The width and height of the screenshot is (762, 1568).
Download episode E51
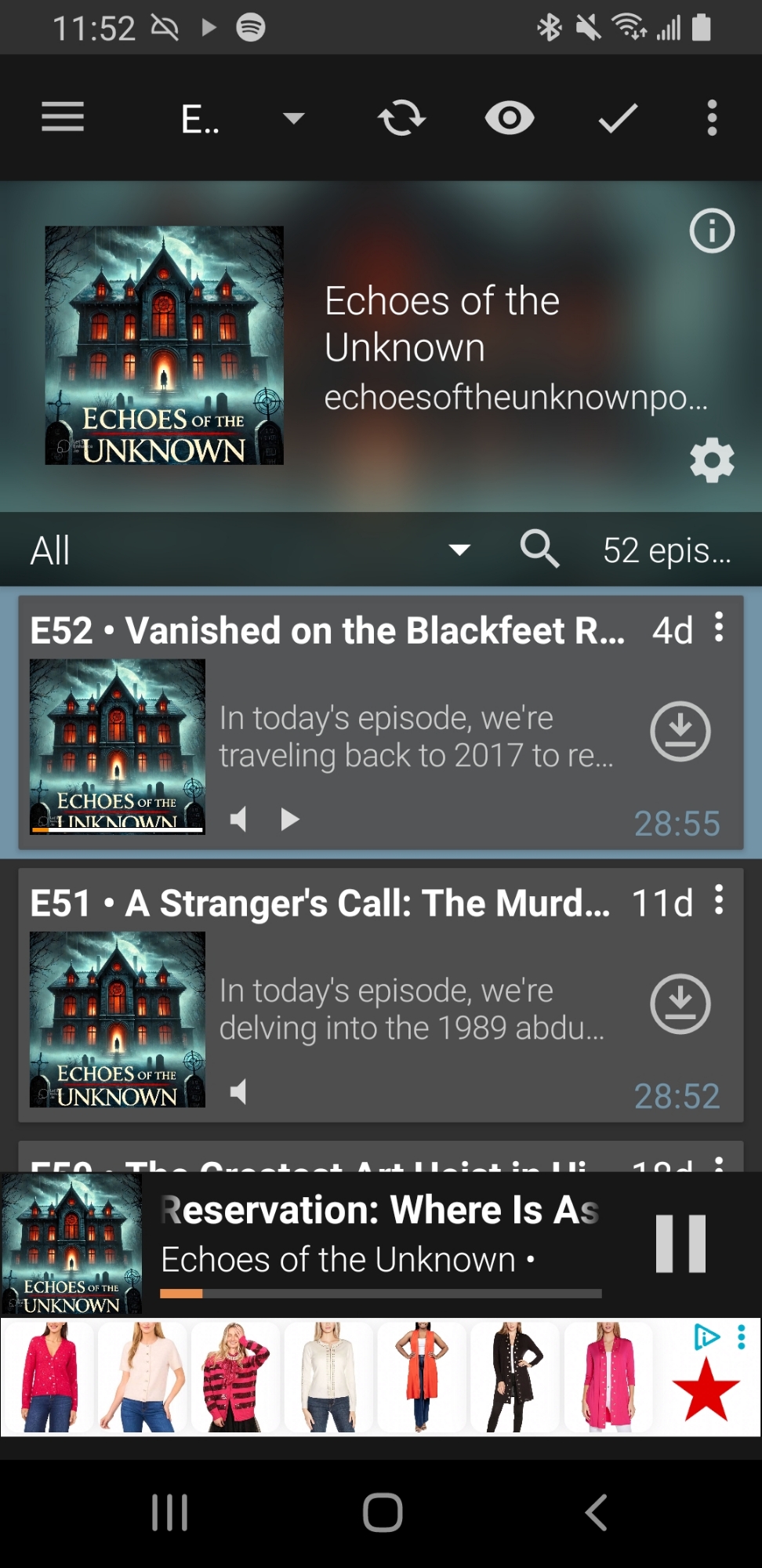(680, 1004)
